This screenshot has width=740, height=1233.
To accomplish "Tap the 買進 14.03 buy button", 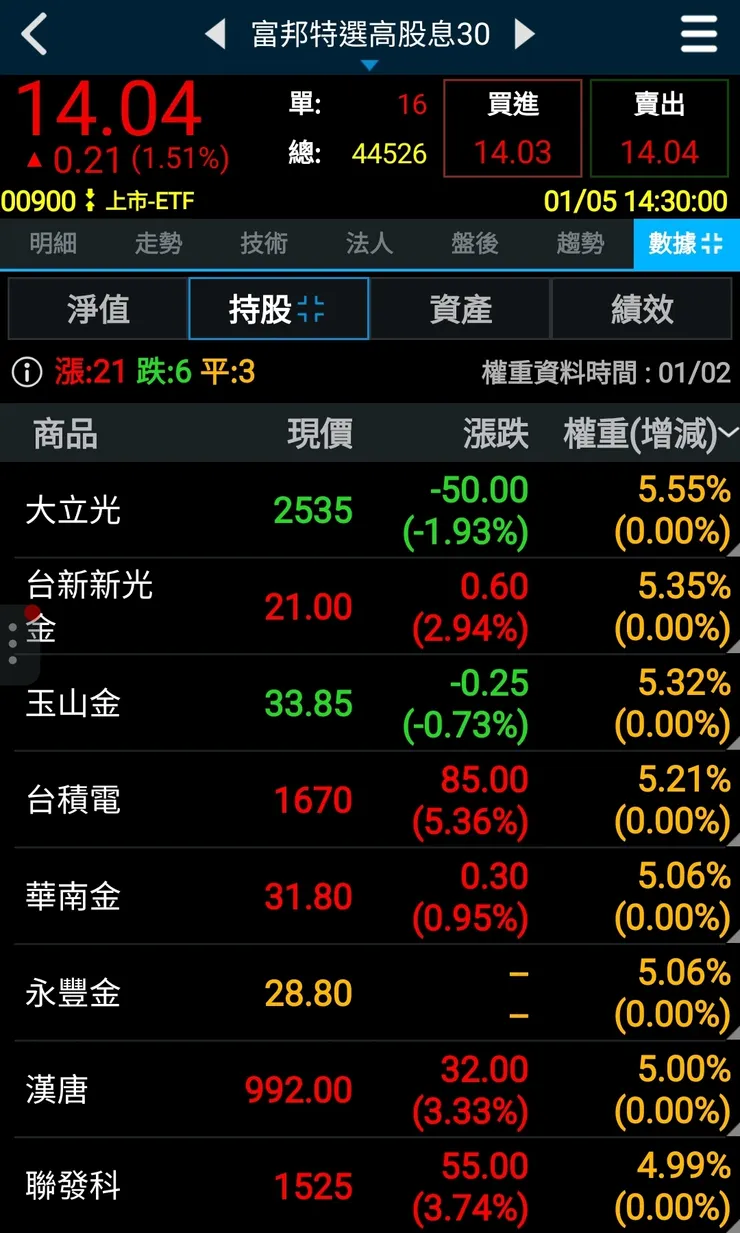I will pyautogui.click(x=512, y=128).
